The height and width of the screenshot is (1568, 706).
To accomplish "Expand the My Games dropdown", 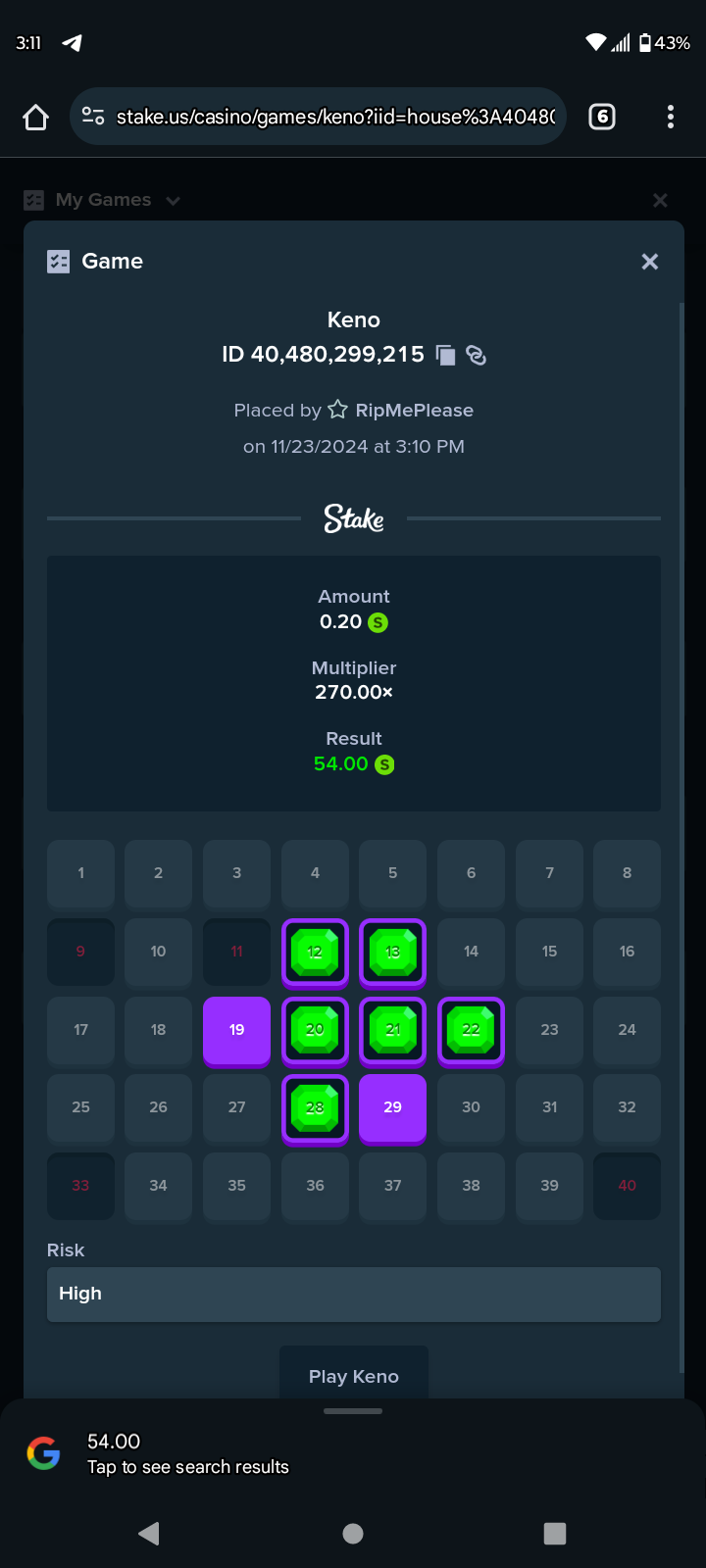I will tap(103, 200).
